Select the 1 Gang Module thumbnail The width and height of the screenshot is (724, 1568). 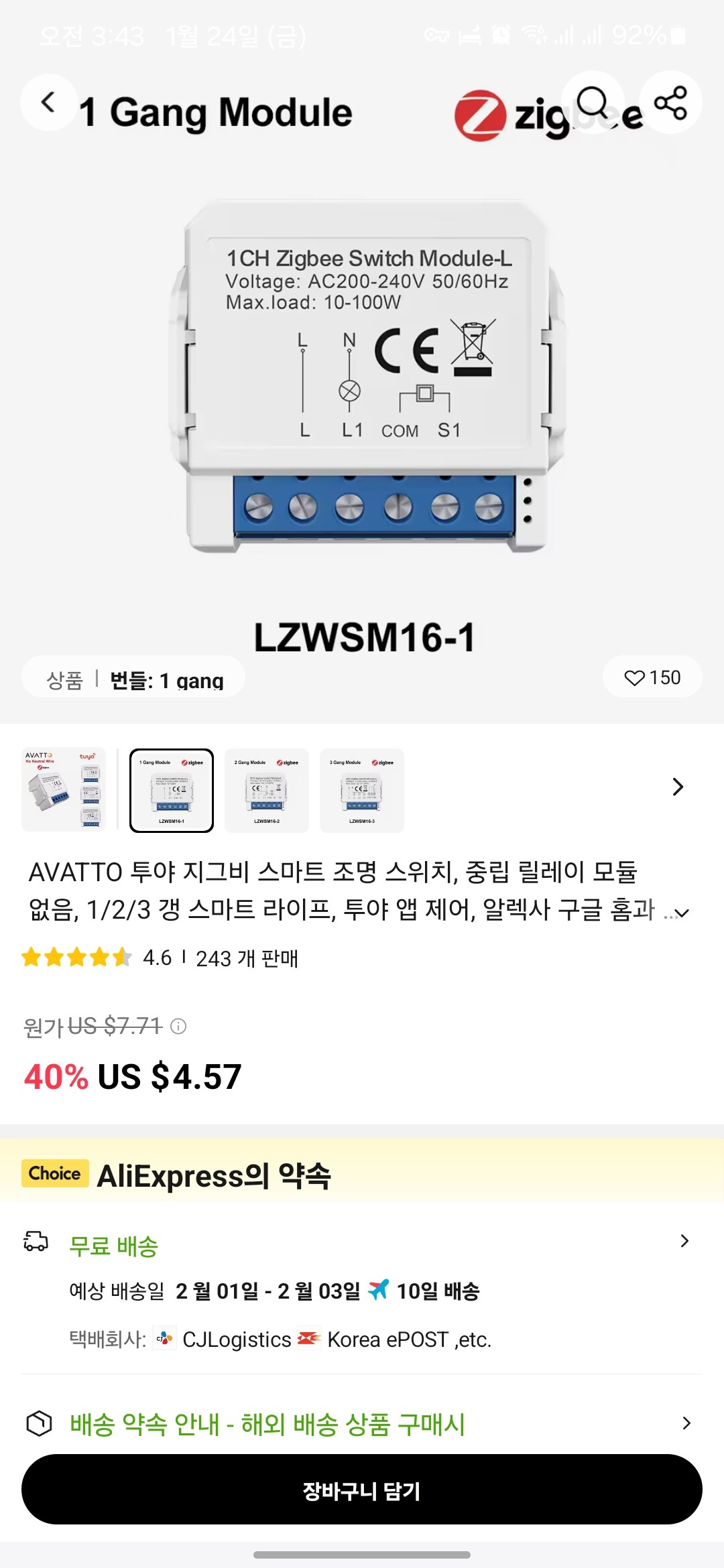click(x=172, y=790)
